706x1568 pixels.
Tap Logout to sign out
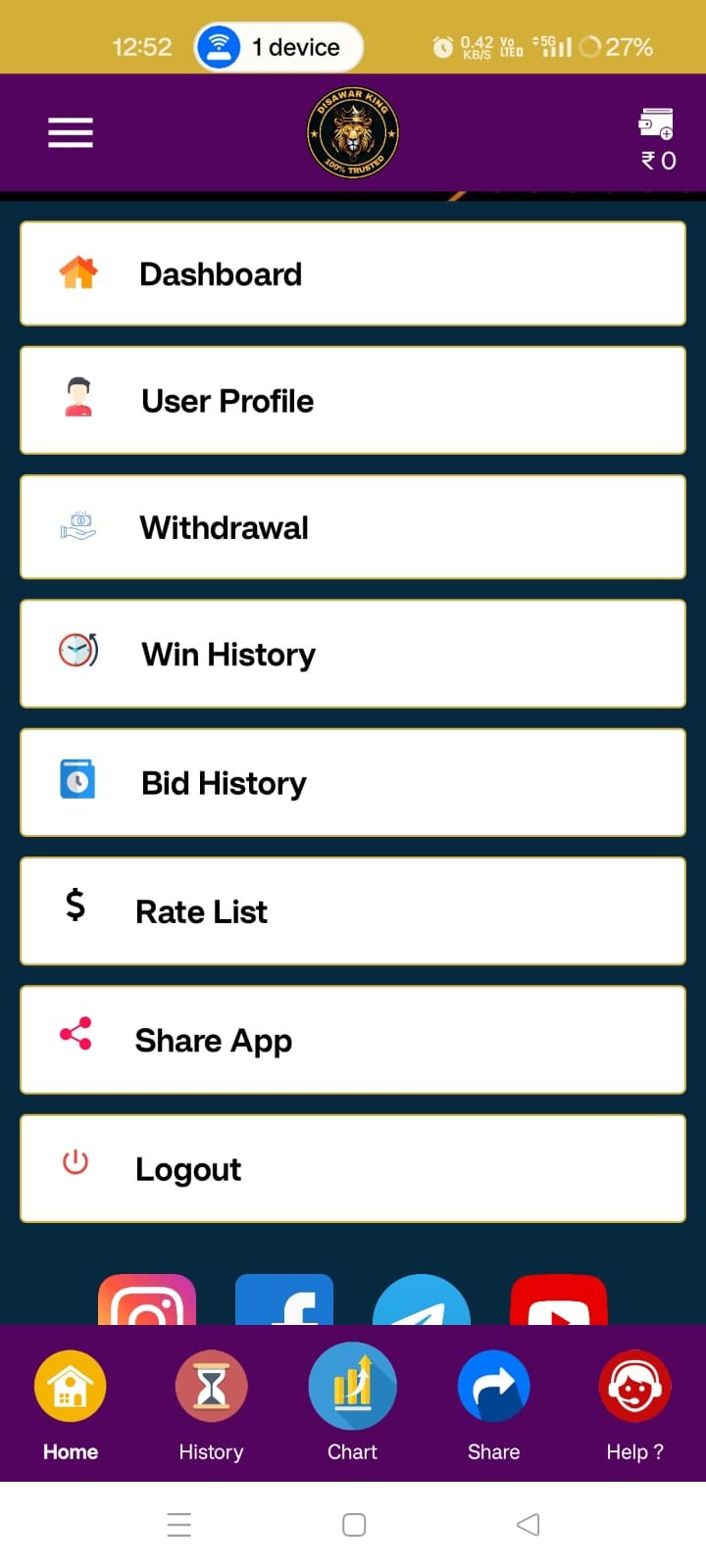pyautogui.click(x=353, y=1168)
